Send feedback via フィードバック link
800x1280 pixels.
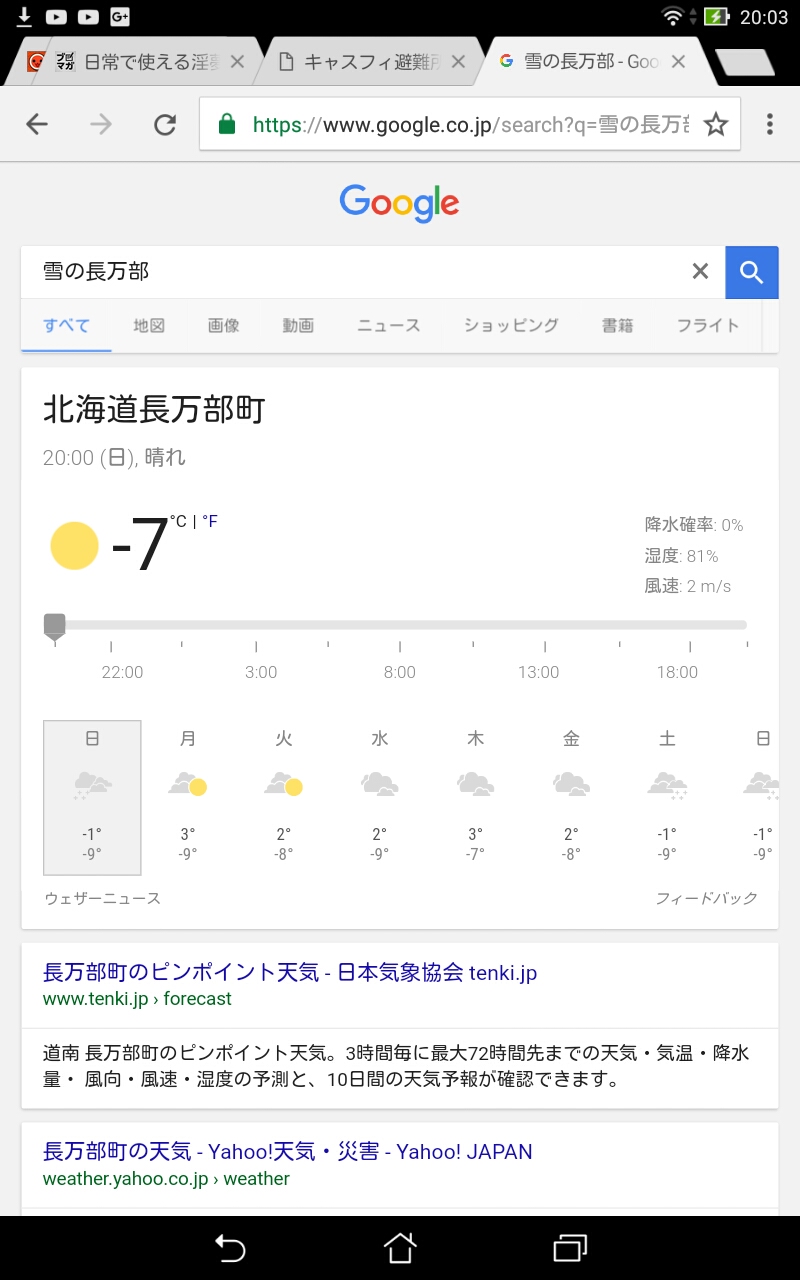coord(706,898)
